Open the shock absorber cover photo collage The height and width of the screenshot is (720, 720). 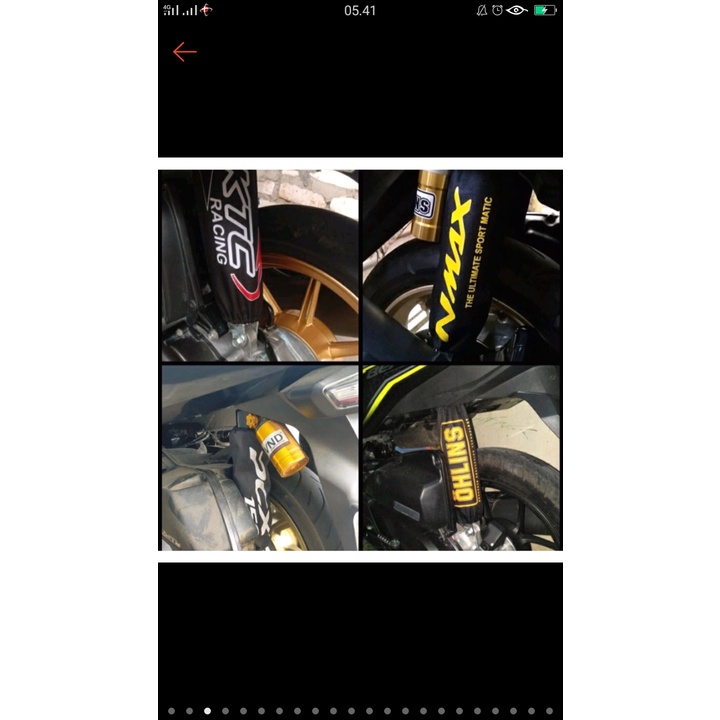(360, 360)
